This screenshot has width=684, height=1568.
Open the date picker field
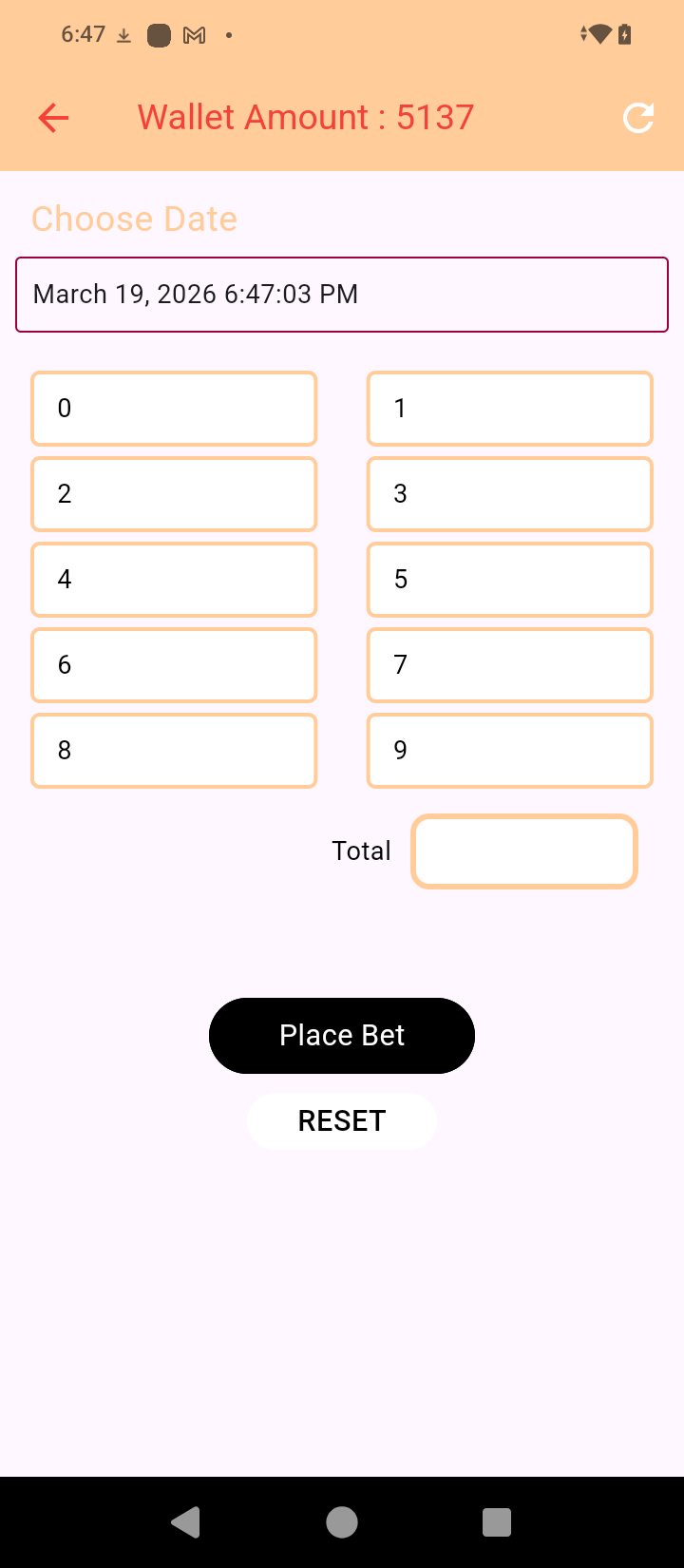click(x=342, y=295)
